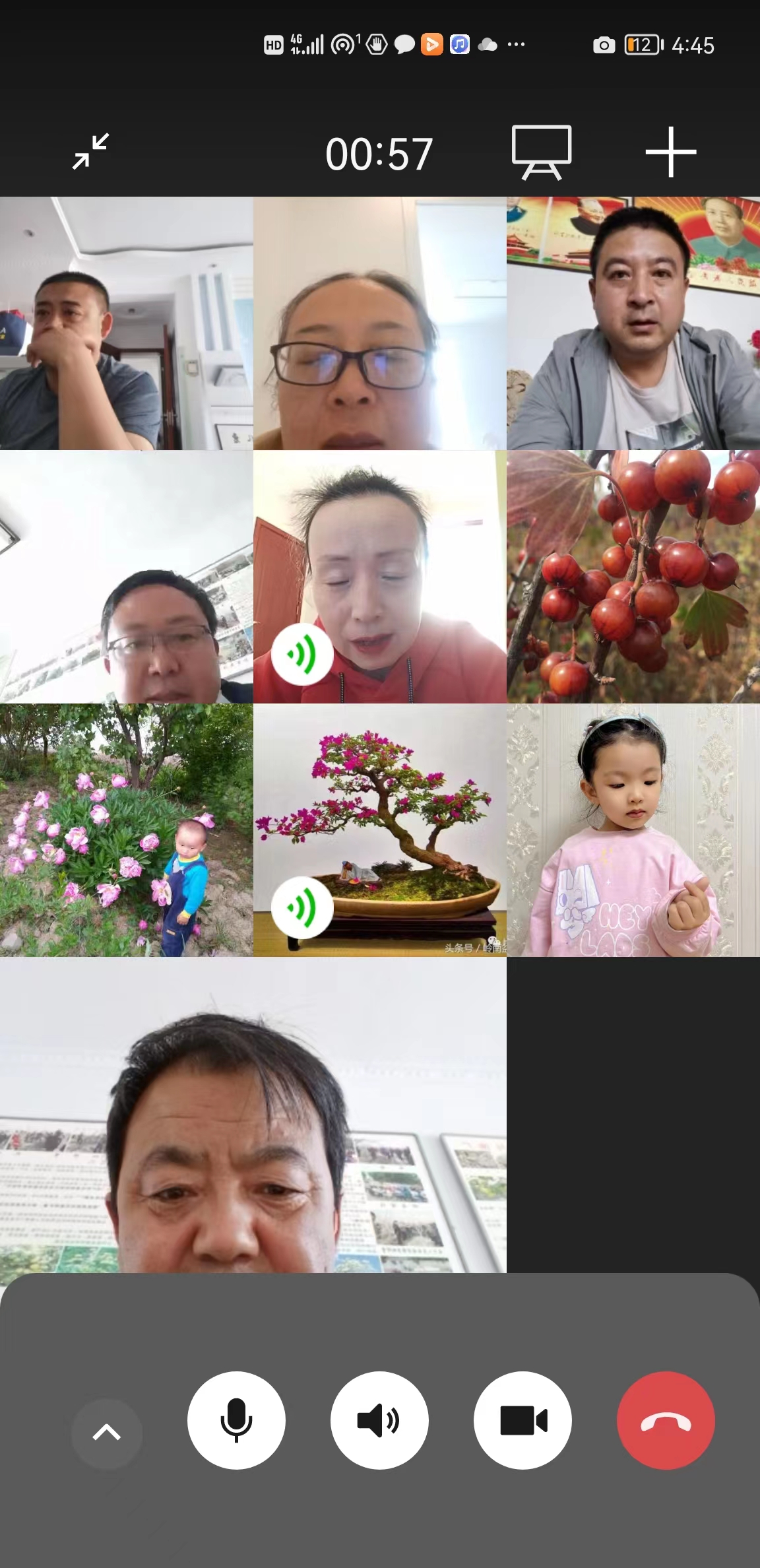Add a participant with the plus icon
760x1568 pixels.
coord(670,152)
